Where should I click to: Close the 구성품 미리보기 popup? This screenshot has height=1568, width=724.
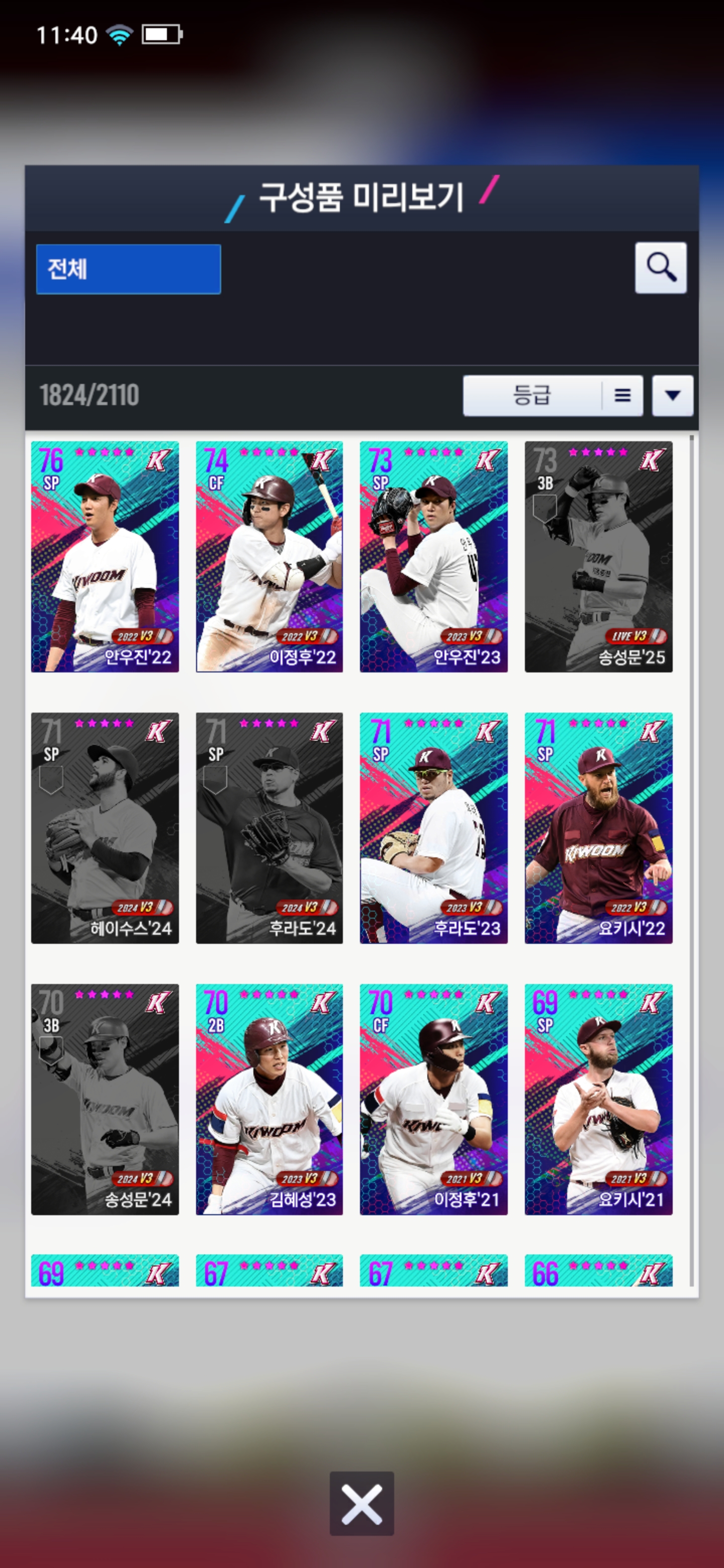[x=361, y=1504]
